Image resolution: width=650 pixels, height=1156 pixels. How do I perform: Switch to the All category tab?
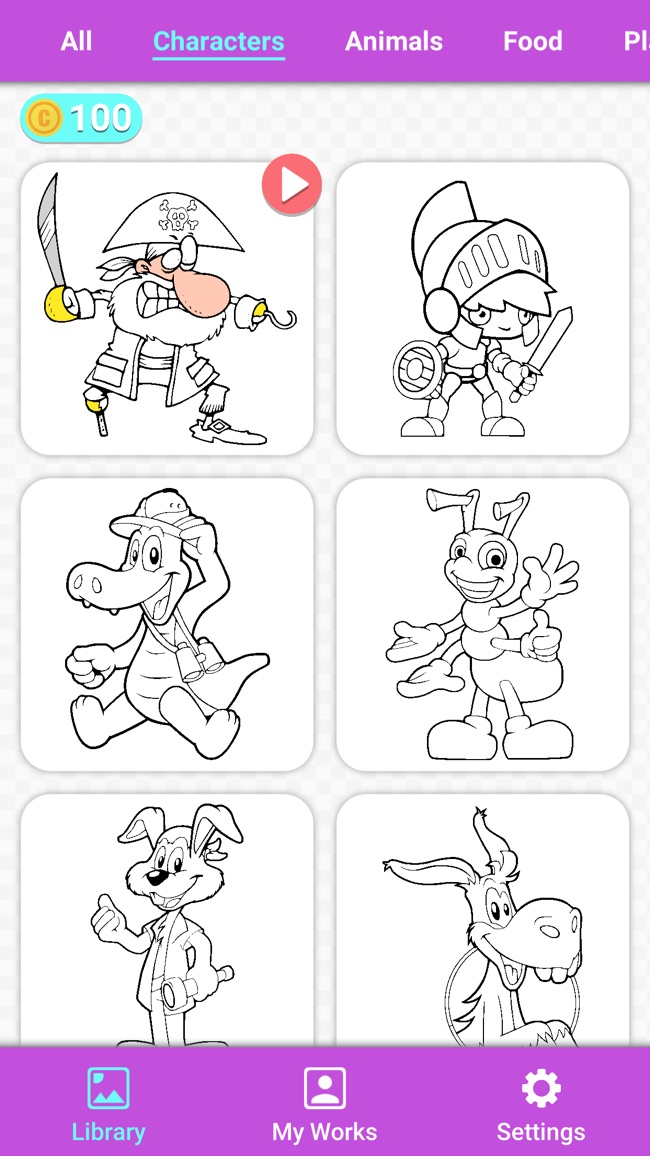coord(76,41)
